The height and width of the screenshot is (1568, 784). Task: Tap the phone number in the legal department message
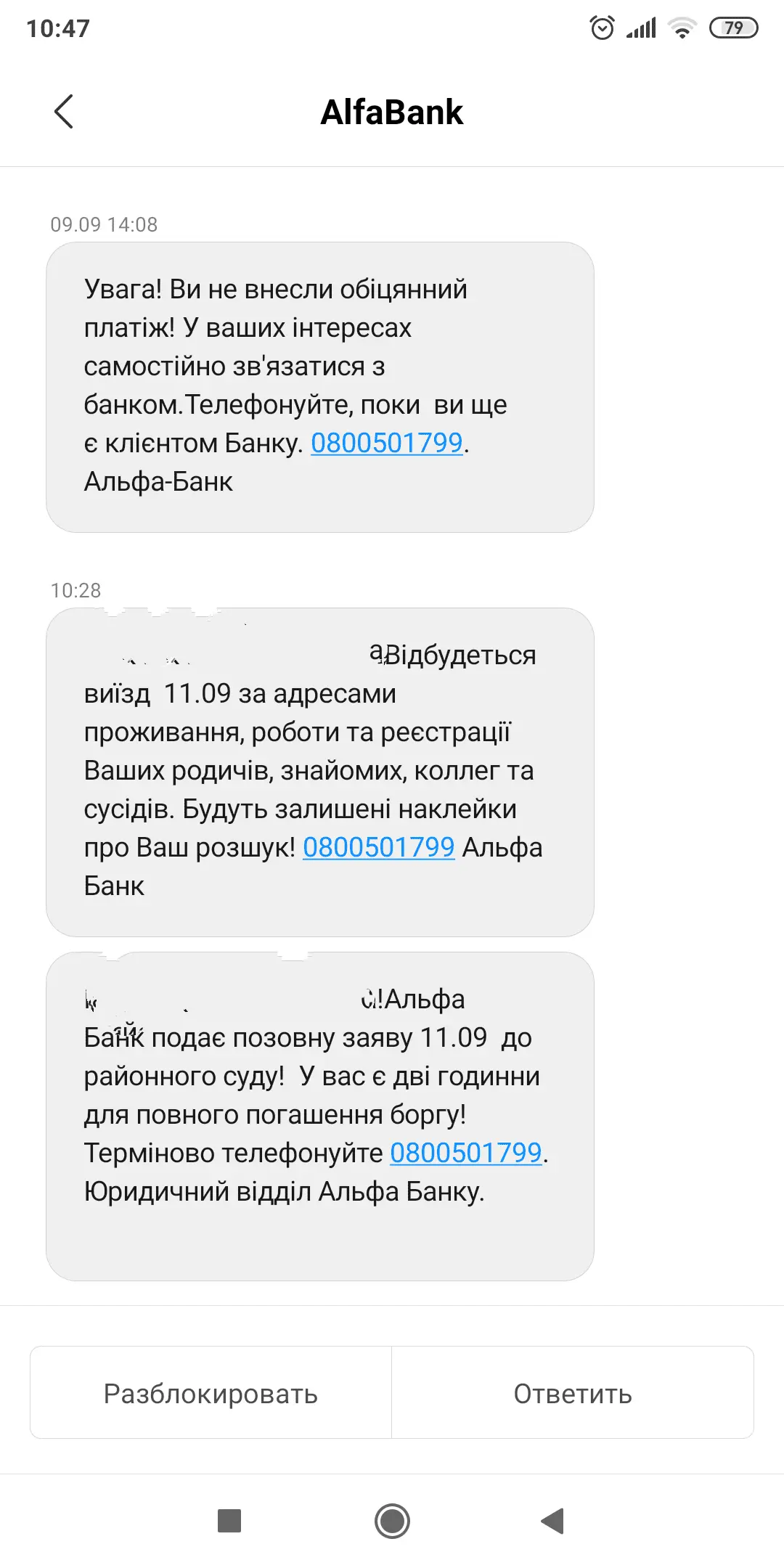(x=466, y=1153)
